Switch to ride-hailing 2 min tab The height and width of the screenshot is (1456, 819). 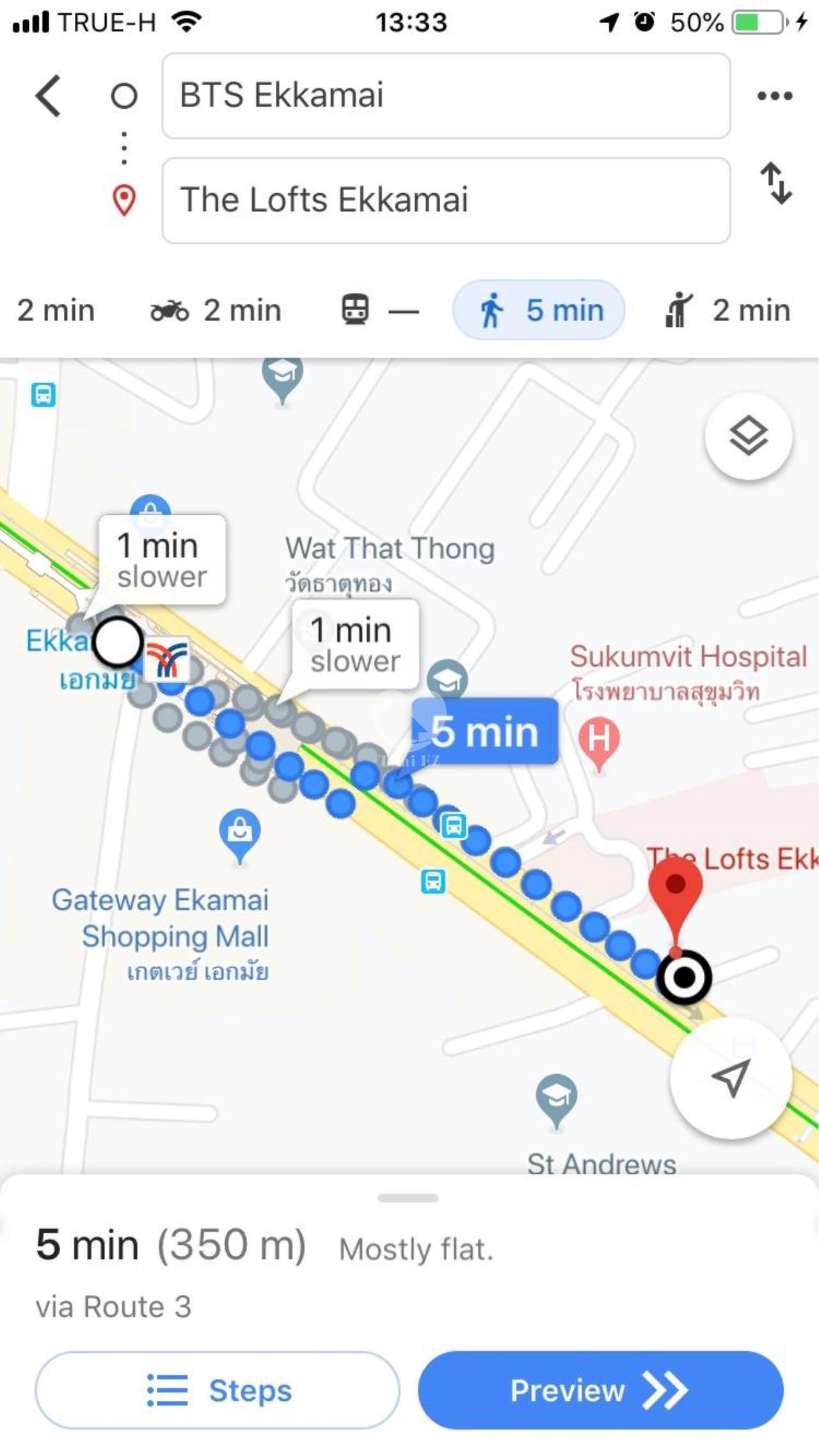point(728,311)
